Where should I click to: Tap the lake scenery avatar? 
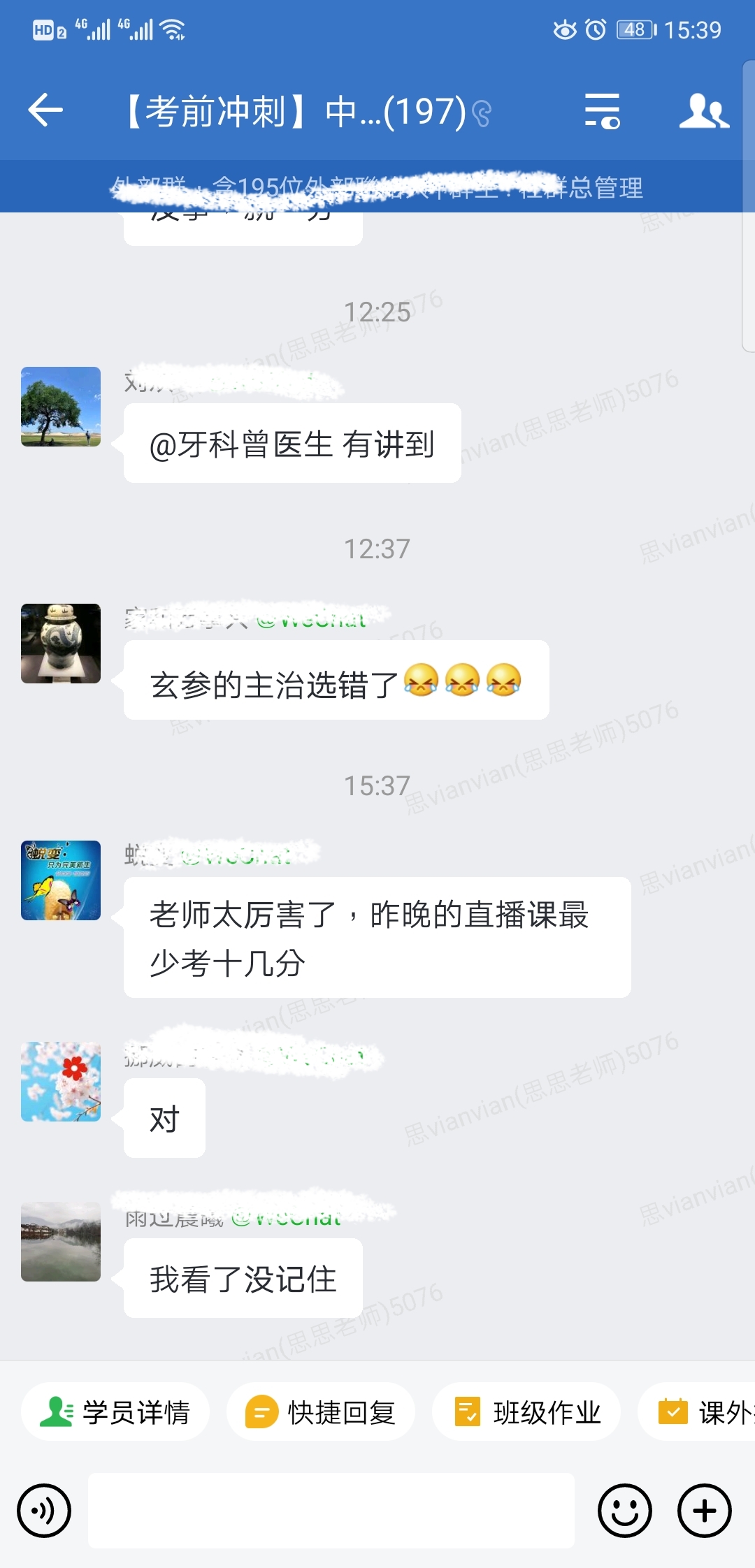(61, 1242)
